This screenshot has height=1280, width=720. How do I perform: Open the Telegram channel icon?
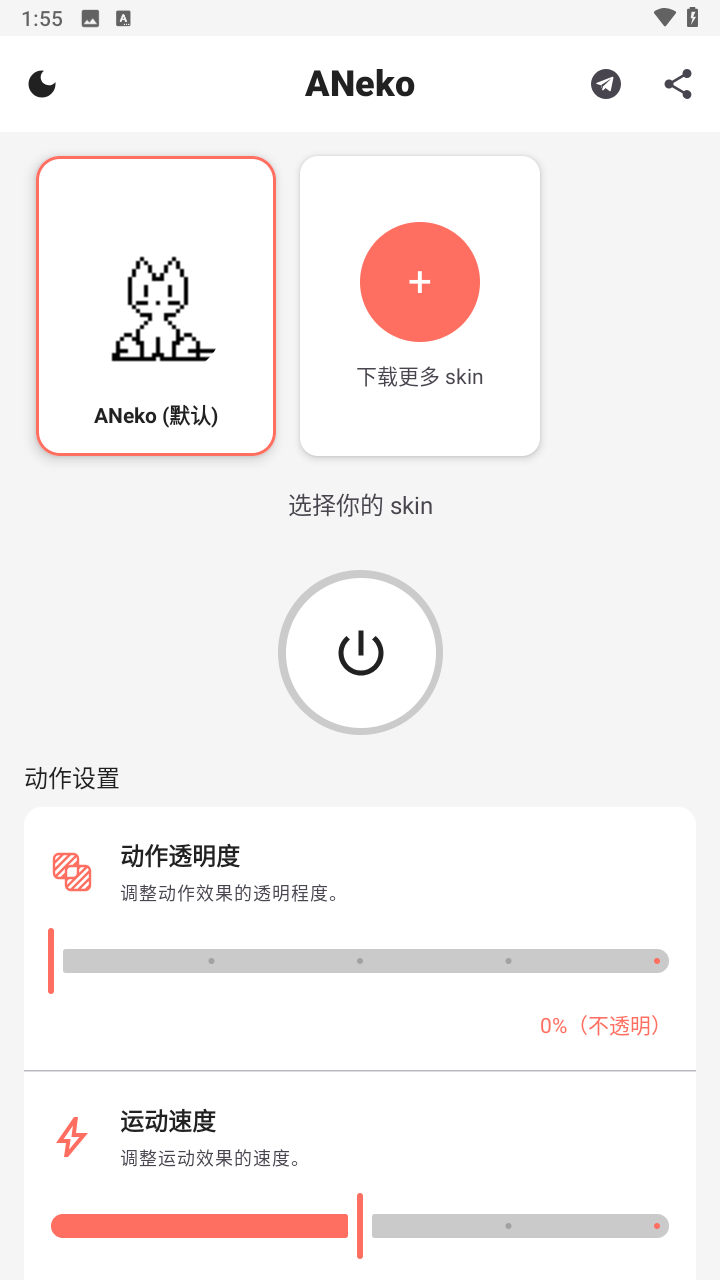click(605, 84)
